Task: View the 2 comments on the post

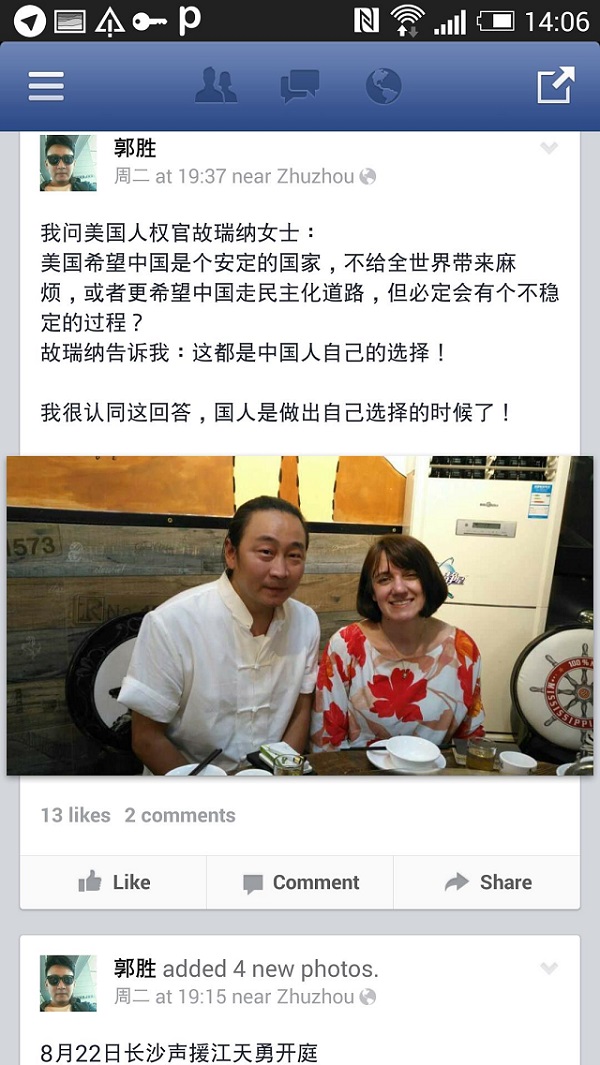Action: (180, 815)
